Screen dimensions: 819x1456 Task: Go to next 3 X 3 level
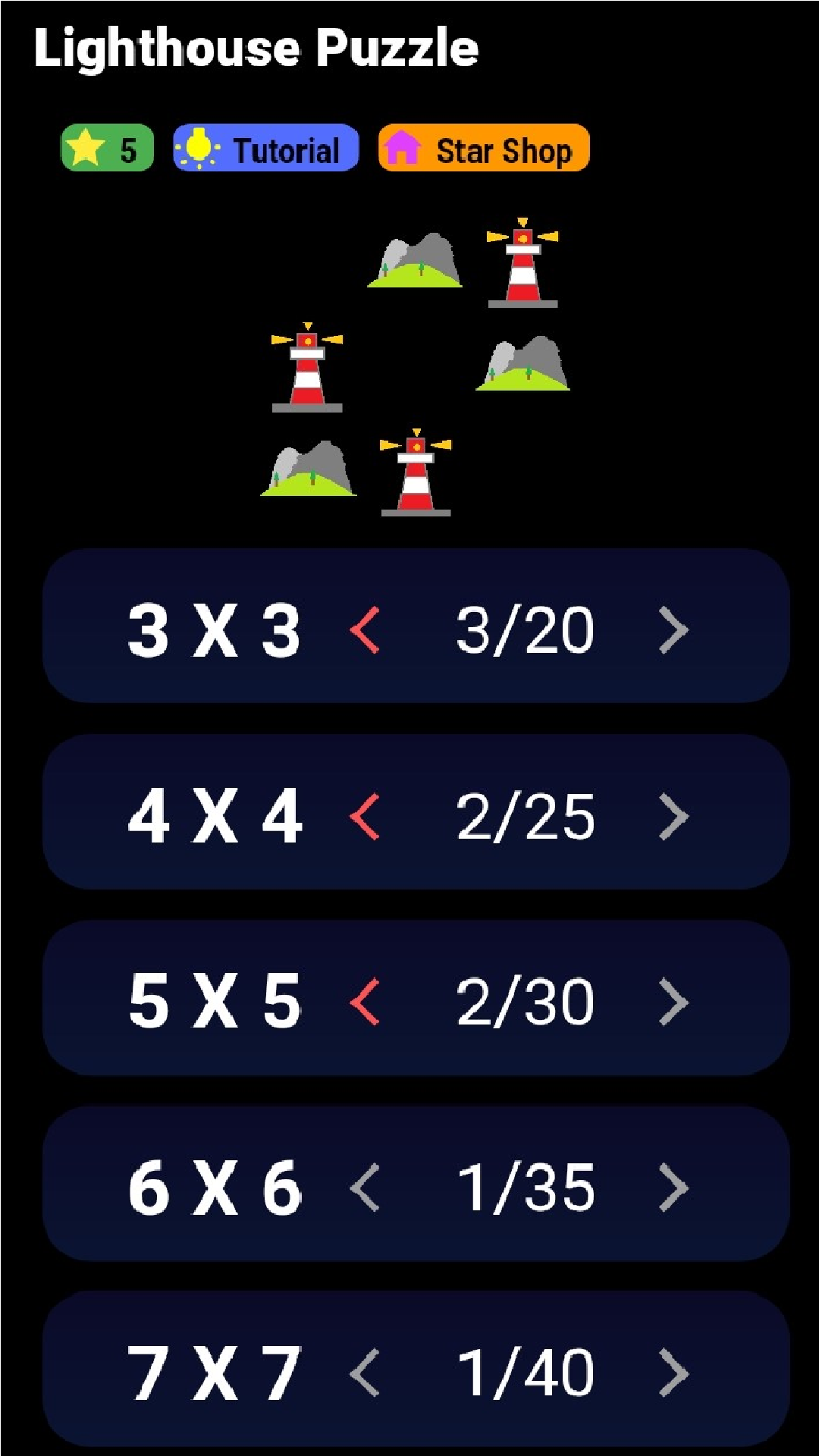(673, 629)
